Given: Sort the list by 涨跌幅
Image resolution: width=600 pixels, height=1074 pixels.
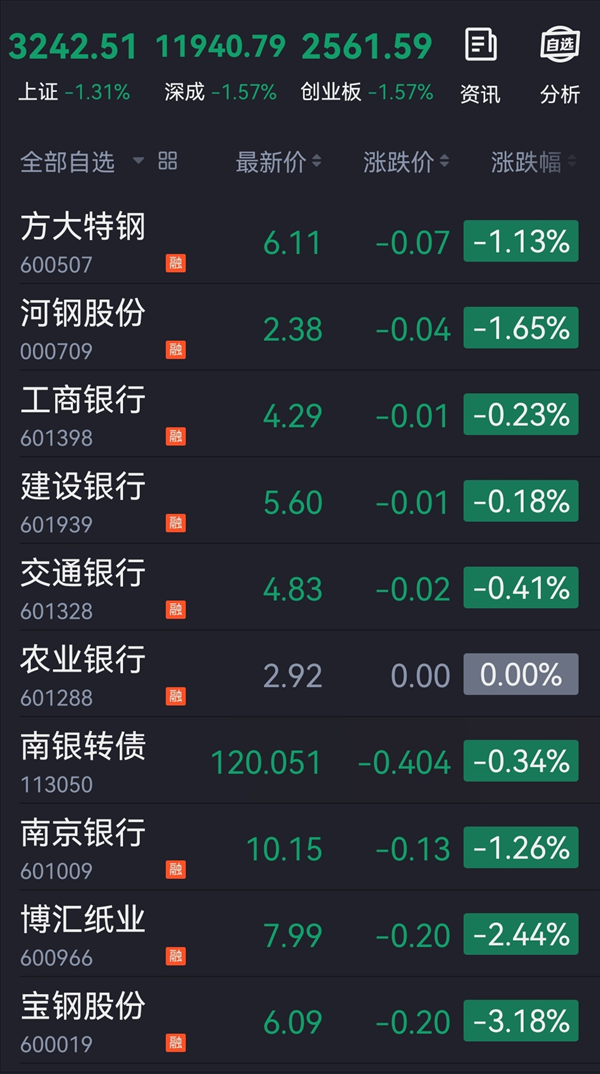Looking at the screenshot, I should [534, 162].
